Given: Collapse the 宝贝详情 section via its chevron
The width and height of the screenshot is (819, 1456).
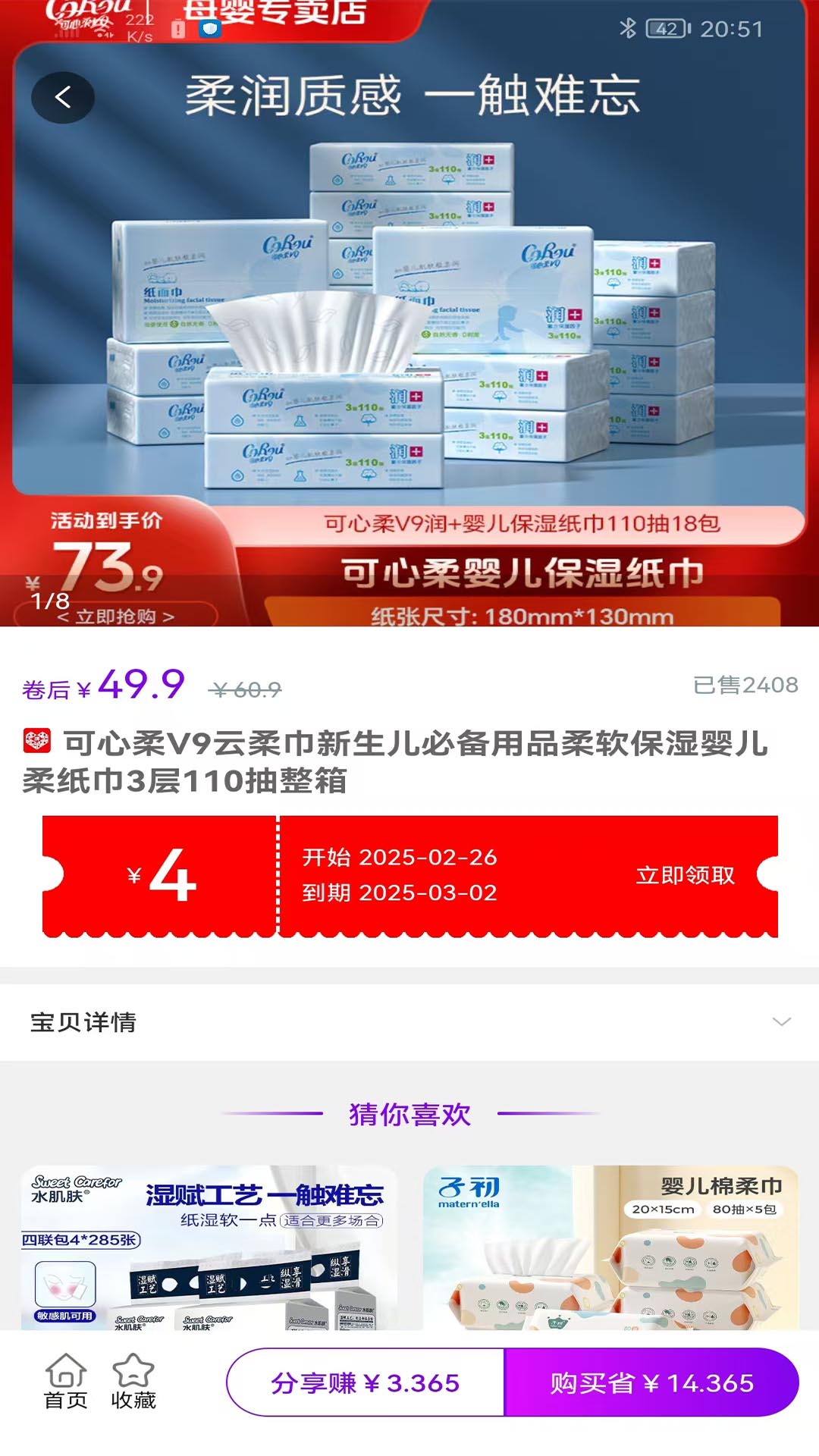Looking at the screenshot, I should click(x=781, y=1021).
